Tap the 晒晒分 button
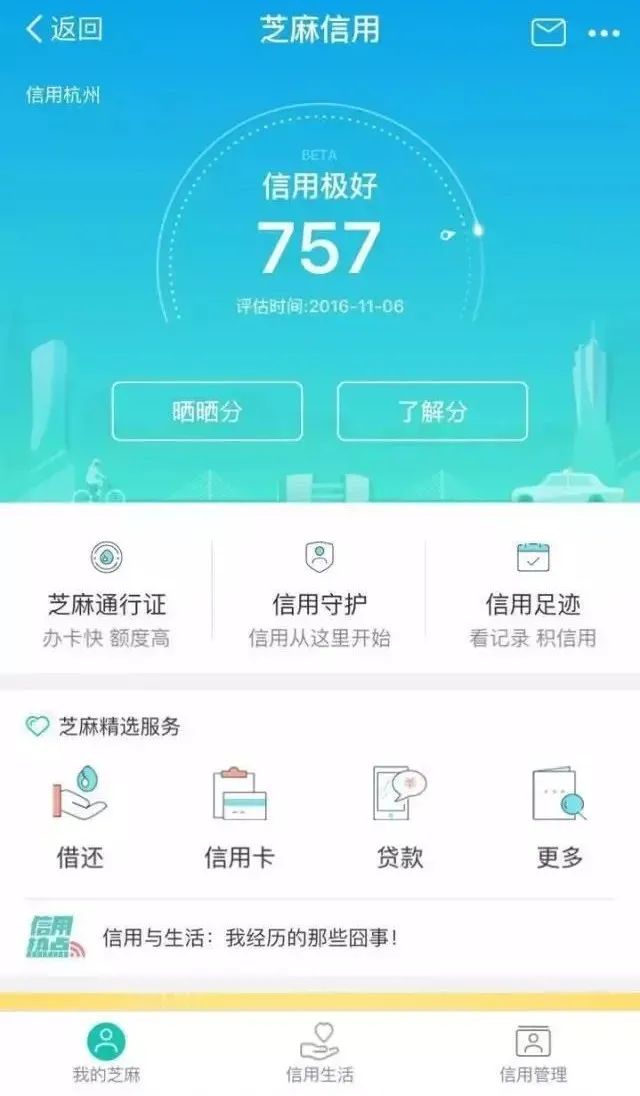 [x=207, y=411]
